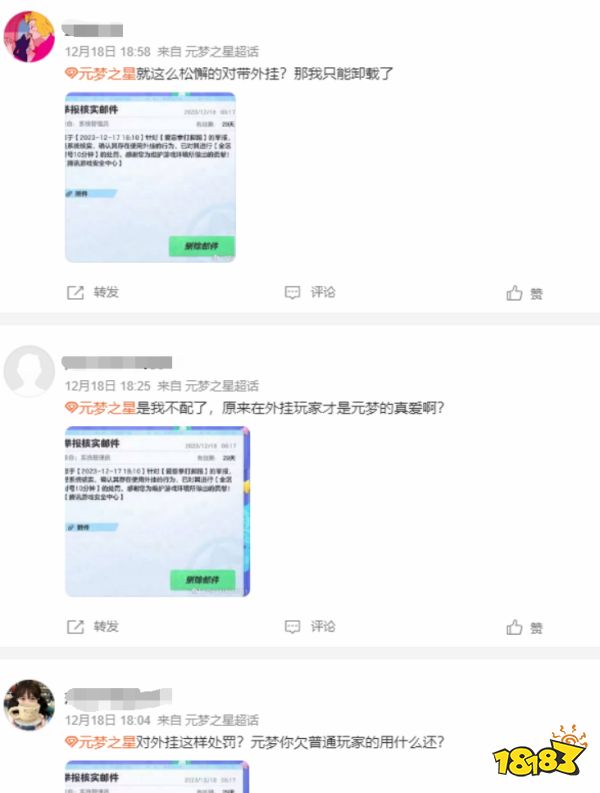Open the image in the 18:58 post
The image size is (600, 793).
(150, 177)
